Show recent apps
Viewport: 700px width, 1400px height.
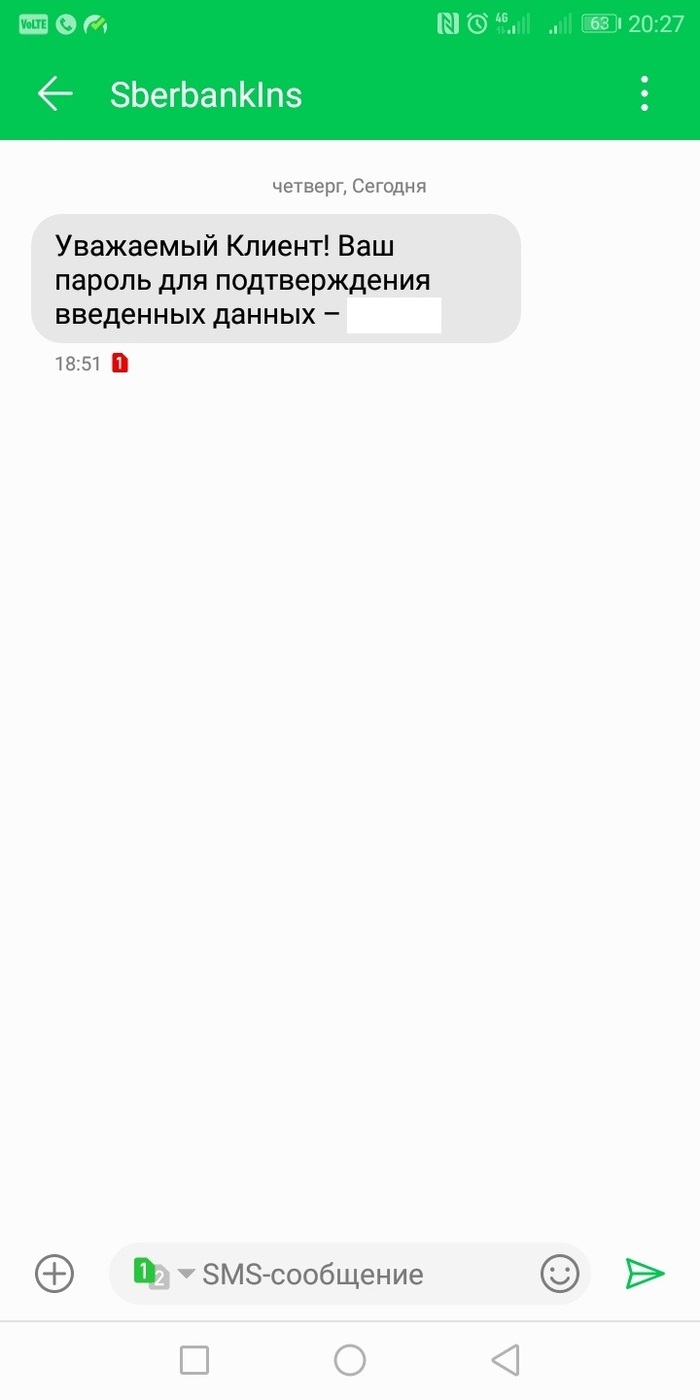pos(194,1360)
